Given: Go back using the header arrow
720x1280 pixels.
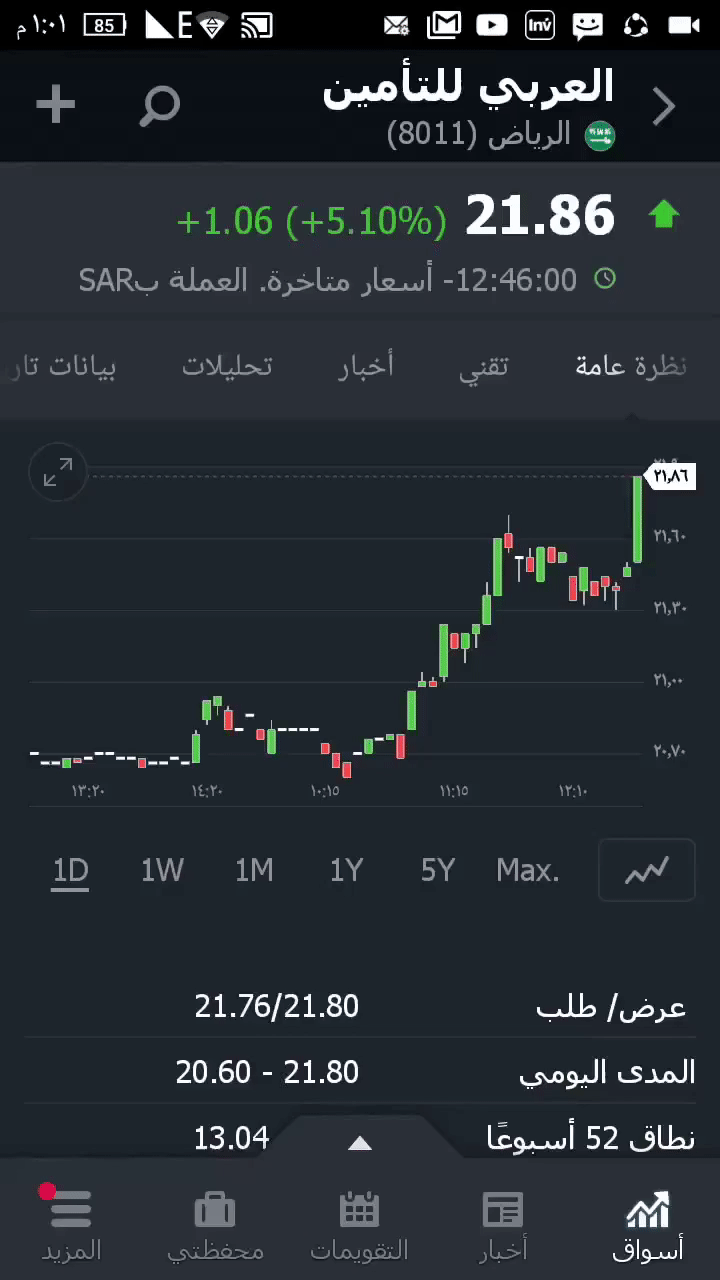Looking at the screenshot, I should (x=664, y=107).
